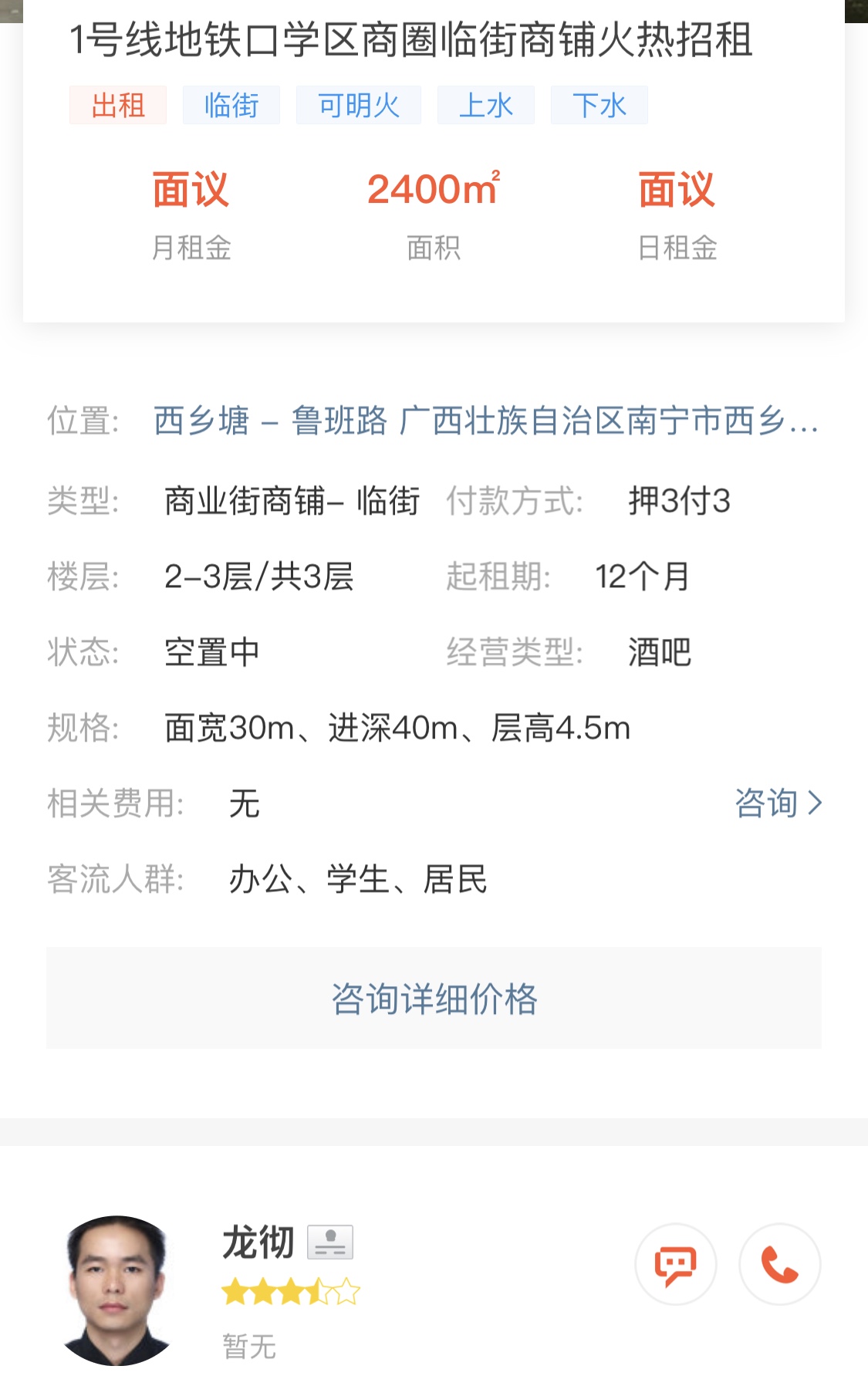
Task: Message agent 龙彻 via the chat icon
Action: [675, 1265]
